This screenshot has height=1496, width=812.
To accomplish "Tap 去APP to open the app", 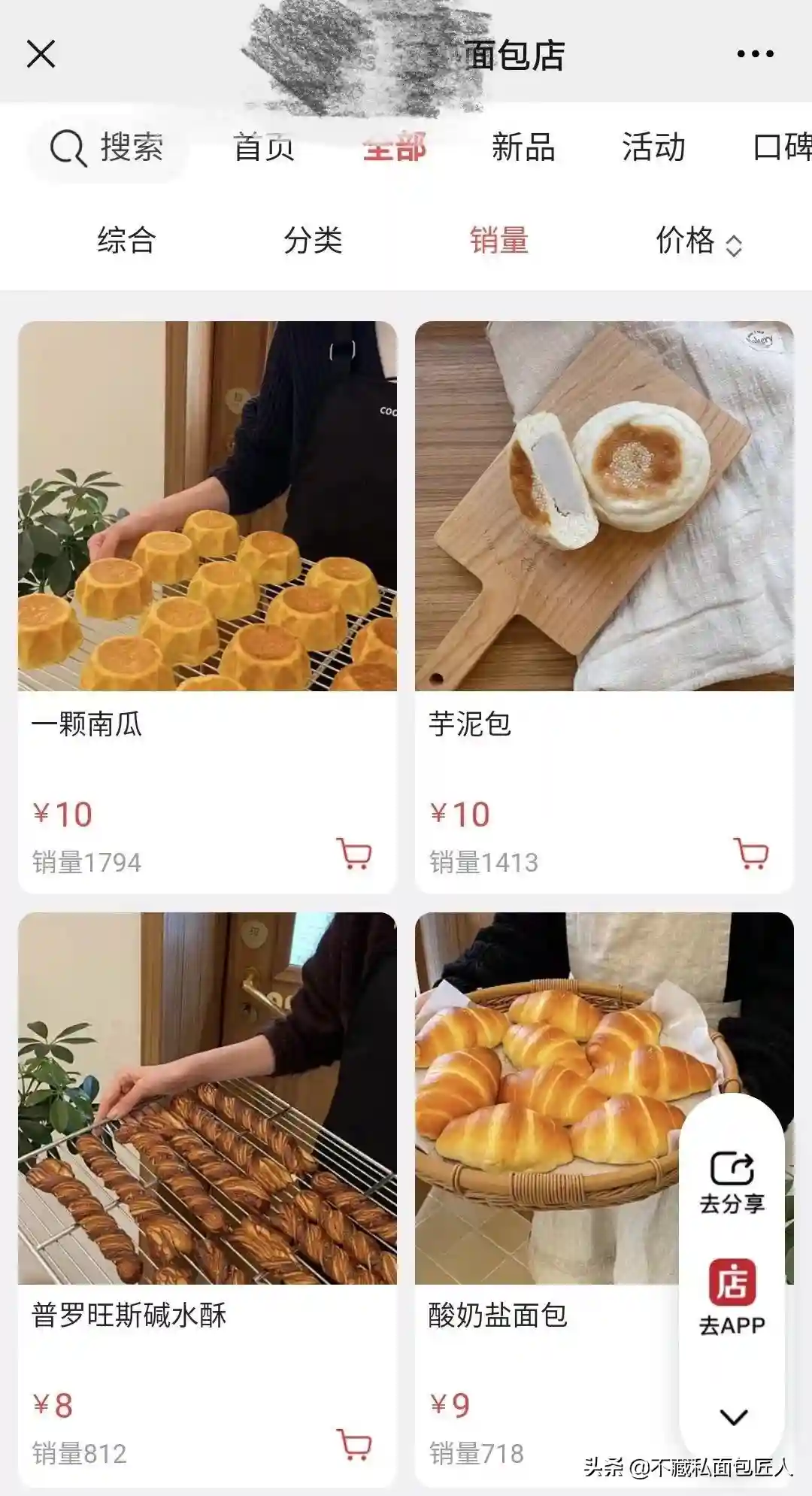I will tap(732, 1297).
